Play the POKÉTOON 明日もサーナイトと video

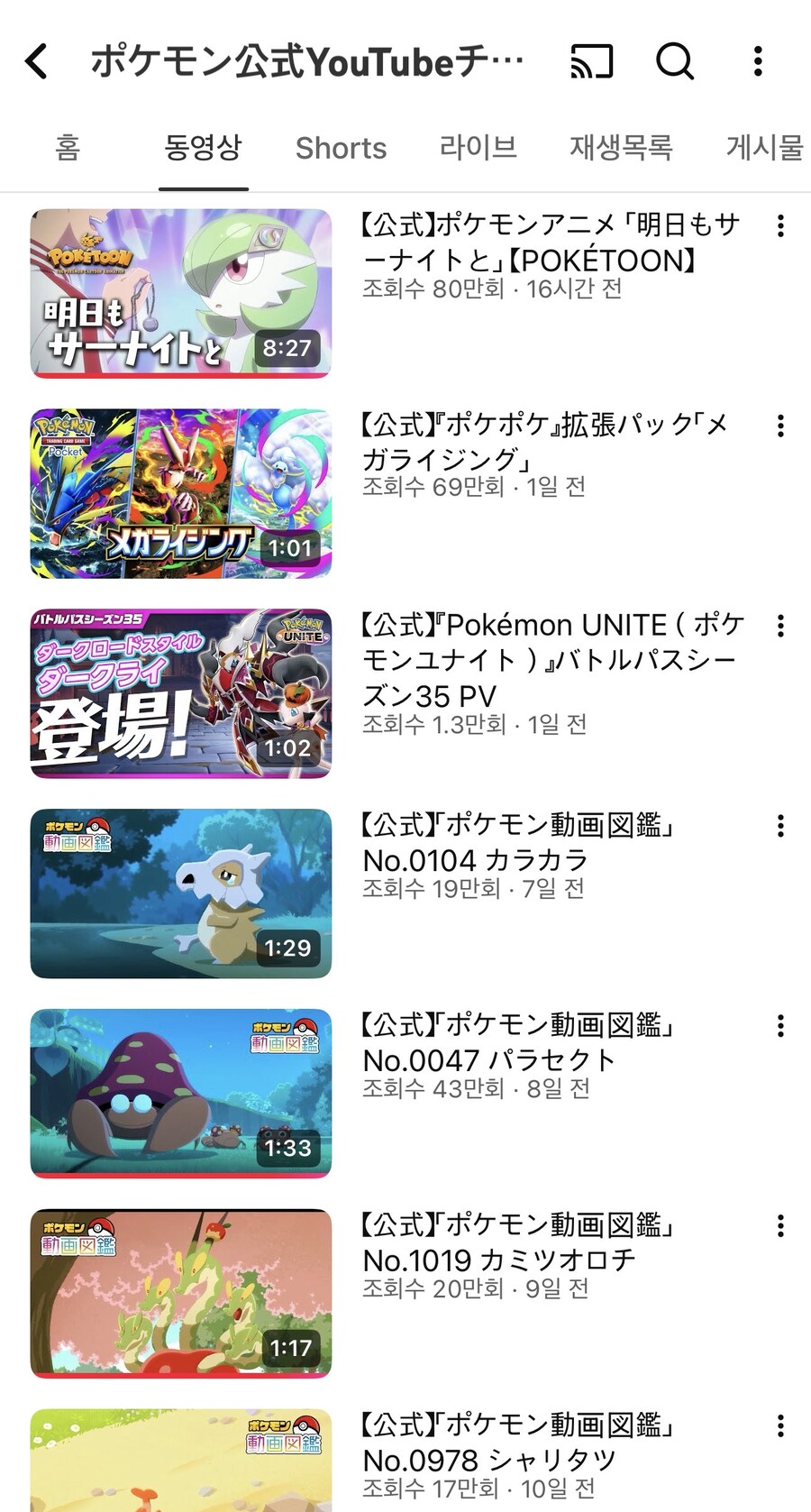[180, 293]
